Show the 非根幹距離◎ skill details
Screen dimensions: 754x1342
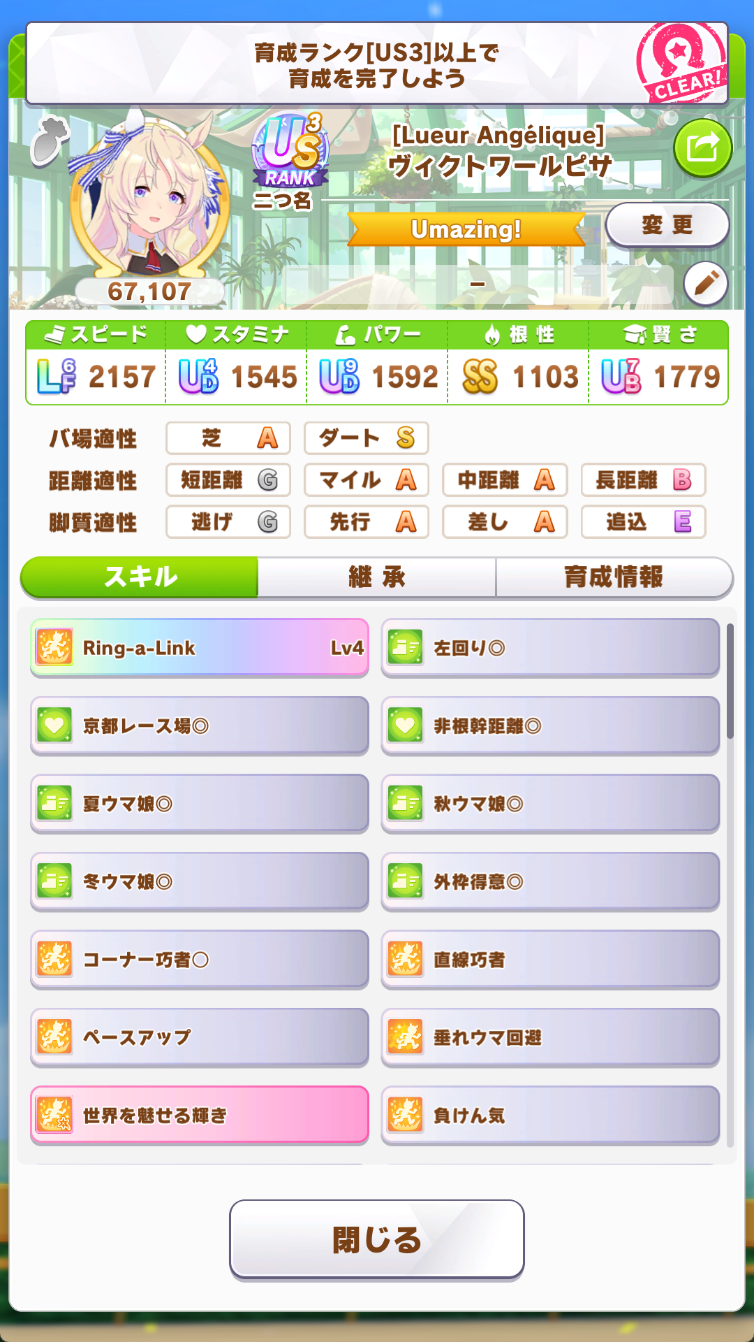tap(550, 726)
